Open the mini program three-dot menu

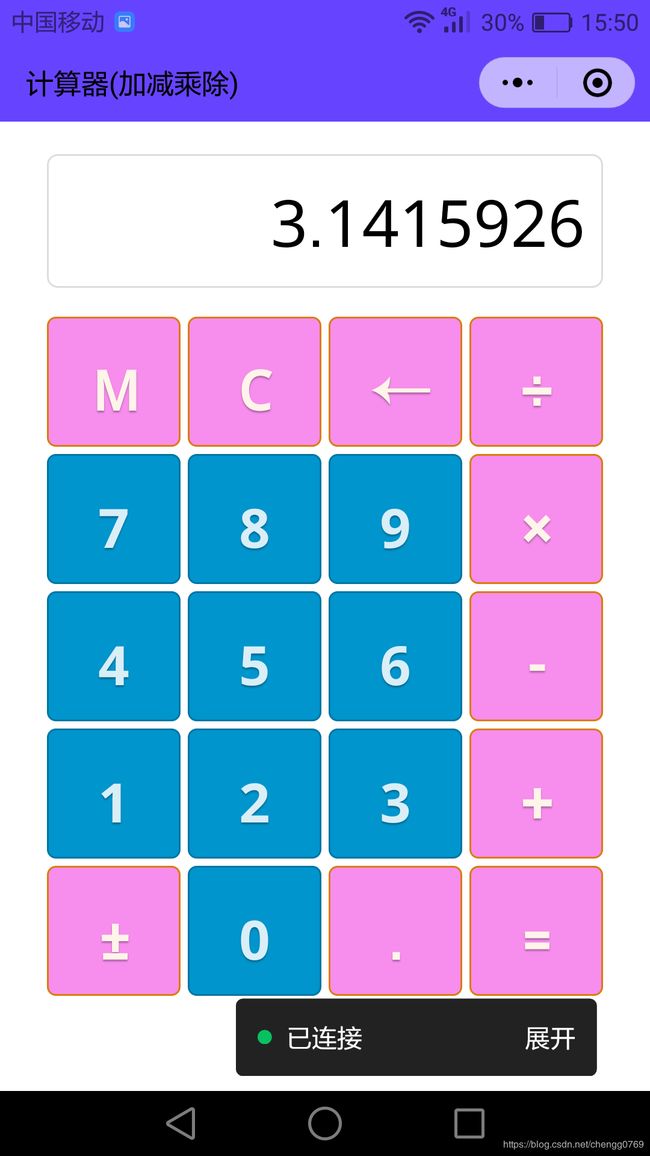[517, 83]
